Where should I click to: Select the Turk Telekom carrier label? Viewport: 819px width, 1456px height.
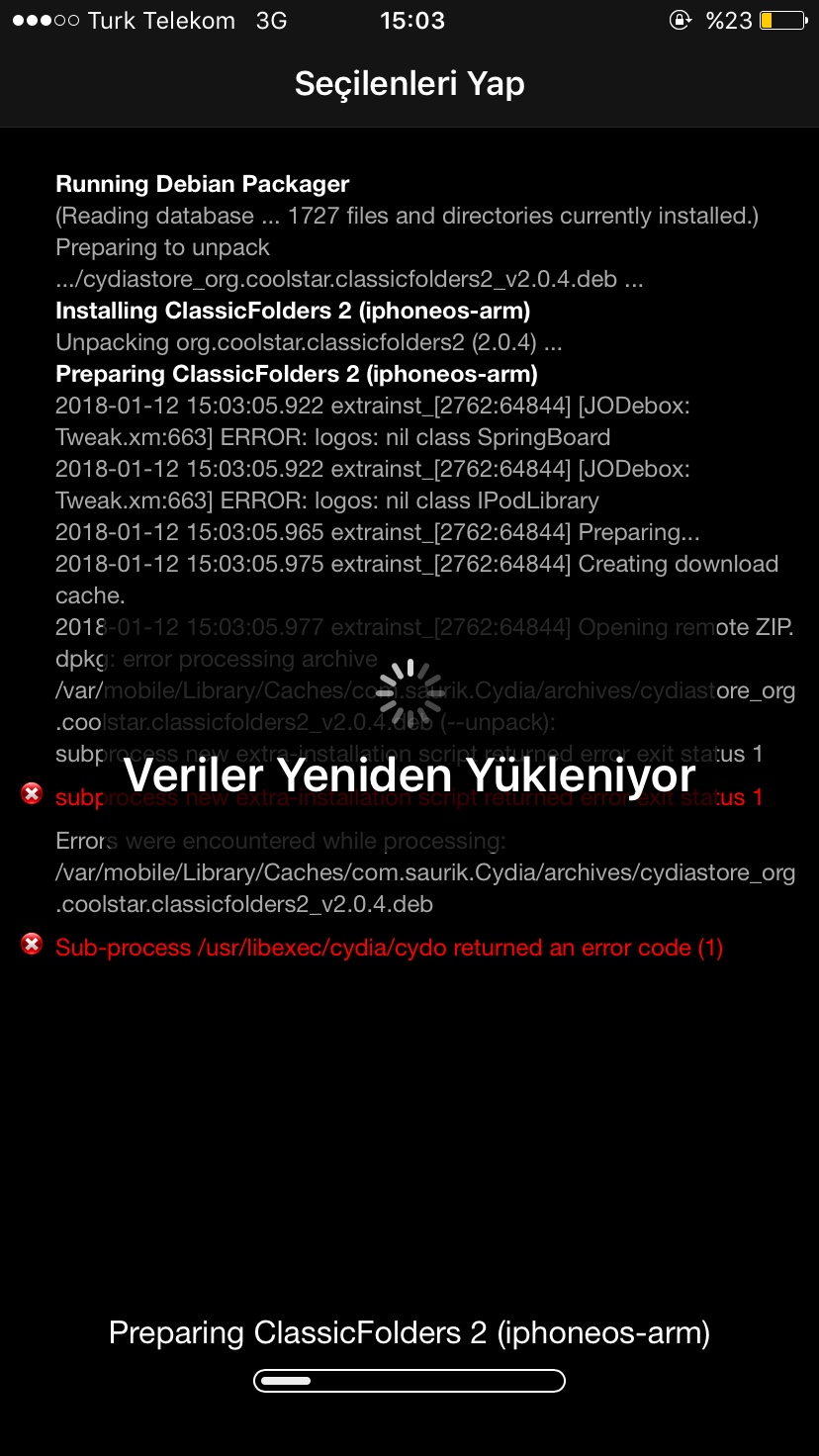click(159, 20)
